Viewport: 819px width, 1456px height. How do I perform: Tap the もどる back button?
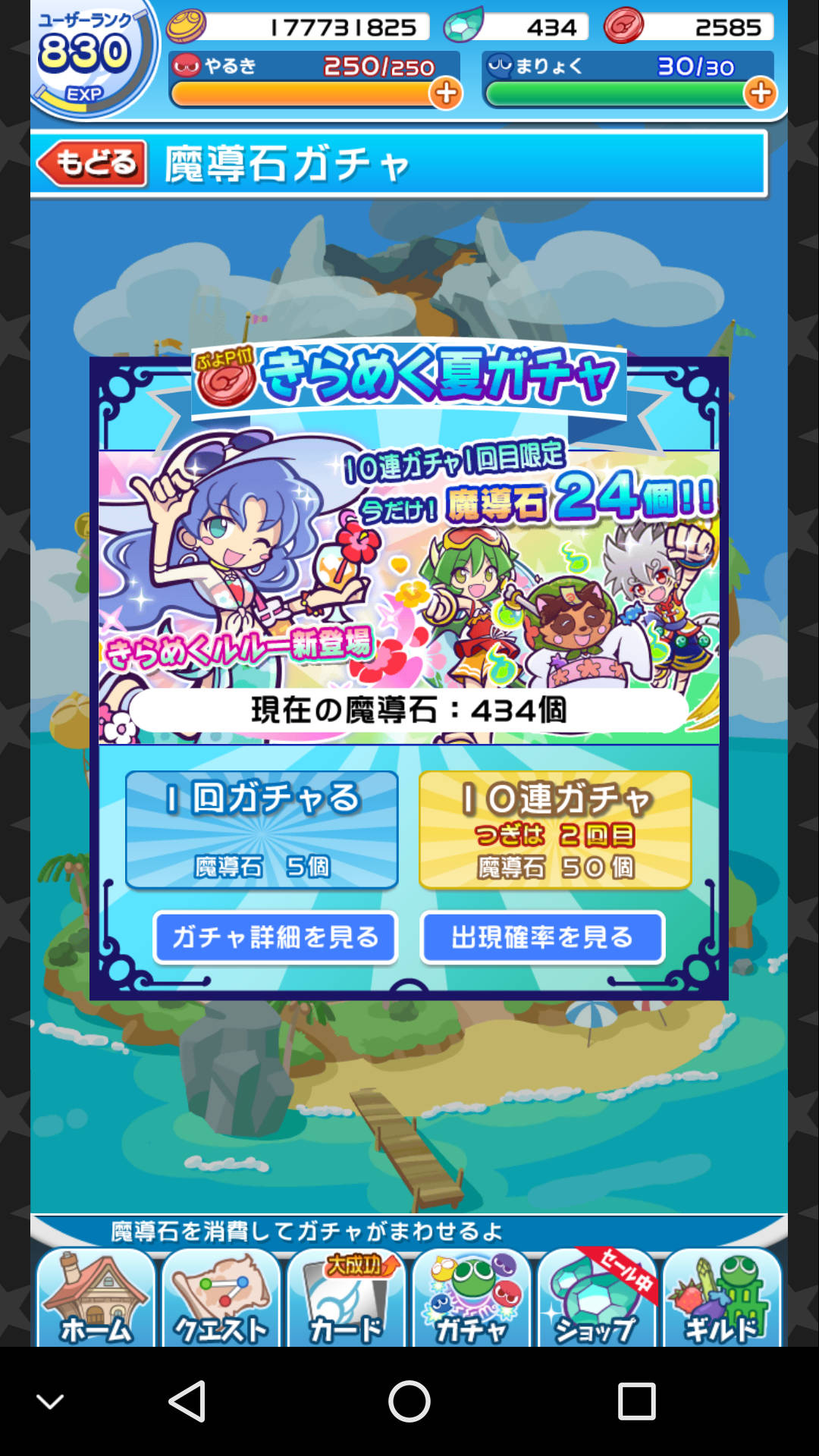93,164
